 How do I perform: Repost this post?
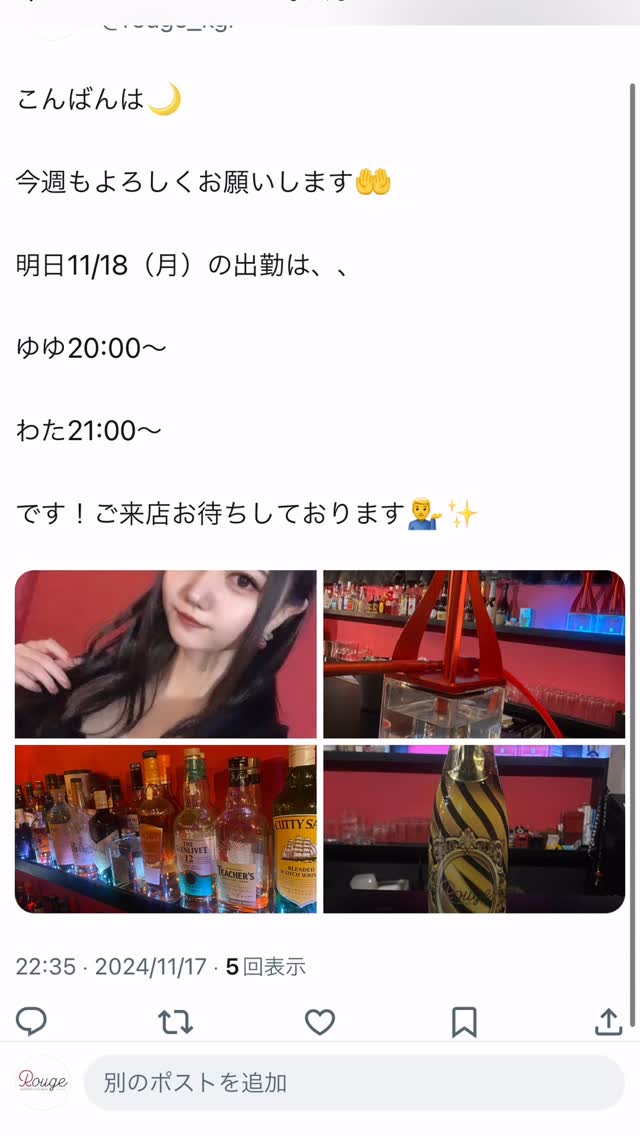tap(175, 1021)
